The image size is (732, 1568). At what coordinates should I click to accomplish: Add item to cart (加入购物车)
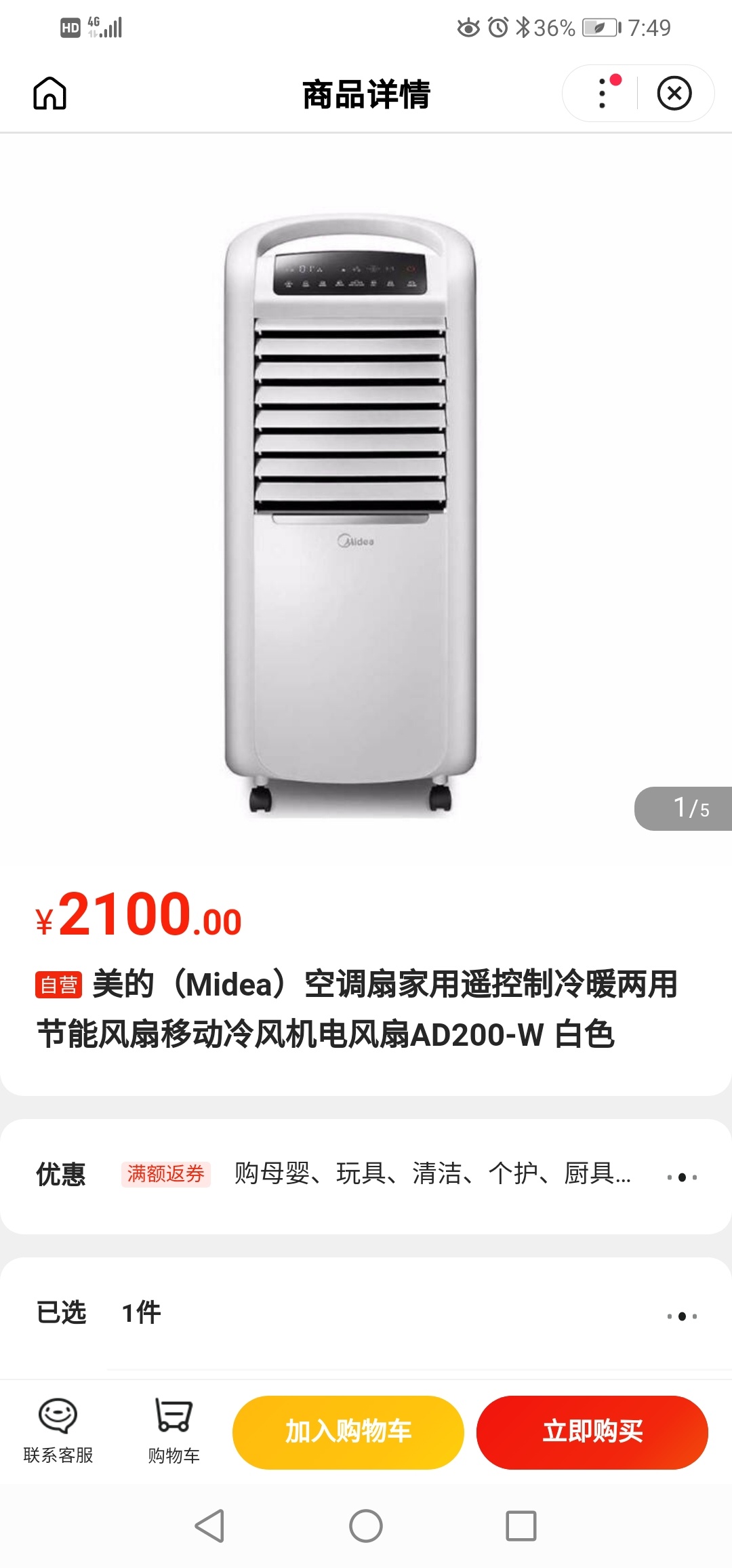[348, 1432]
